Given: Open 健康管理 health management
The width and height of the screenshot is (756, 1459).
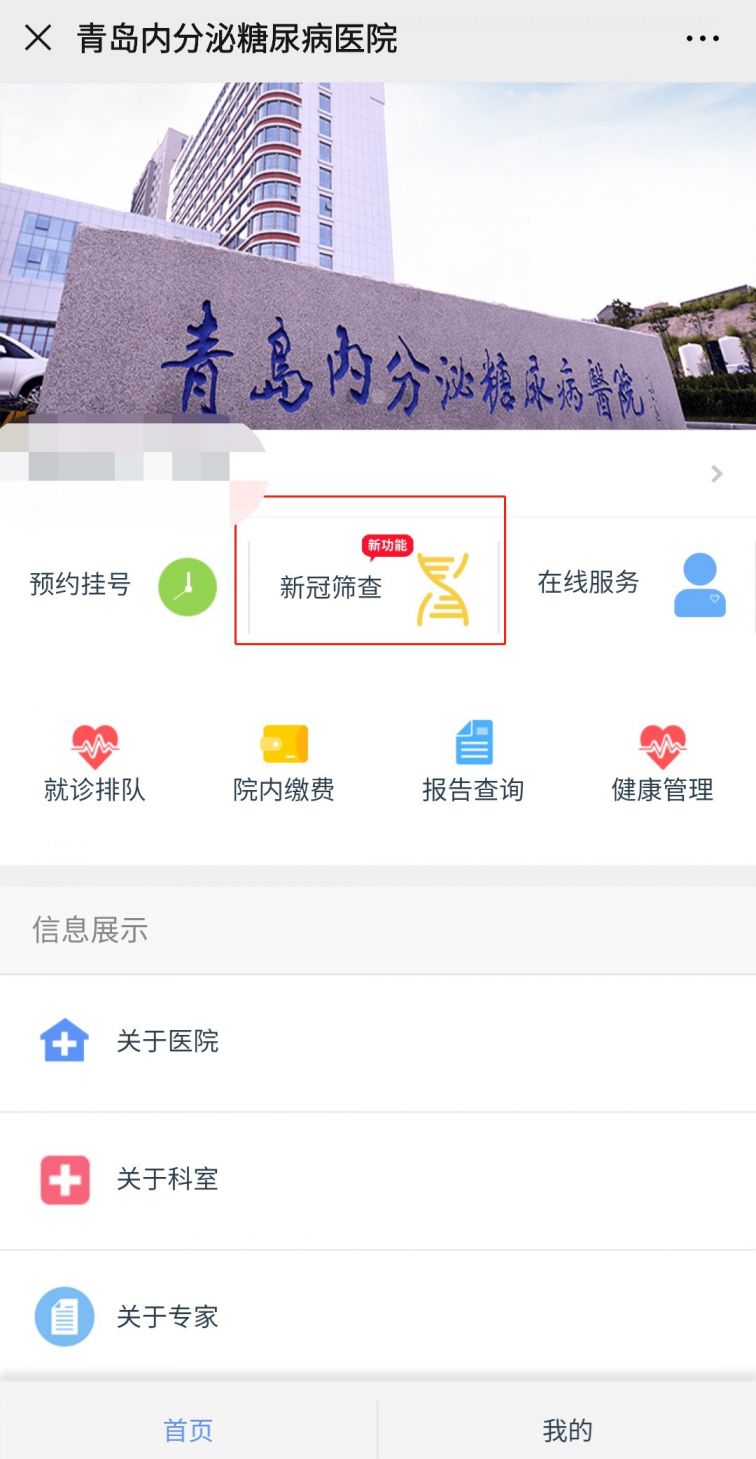Looking at the screenshot, I should (x=662, y=765).
